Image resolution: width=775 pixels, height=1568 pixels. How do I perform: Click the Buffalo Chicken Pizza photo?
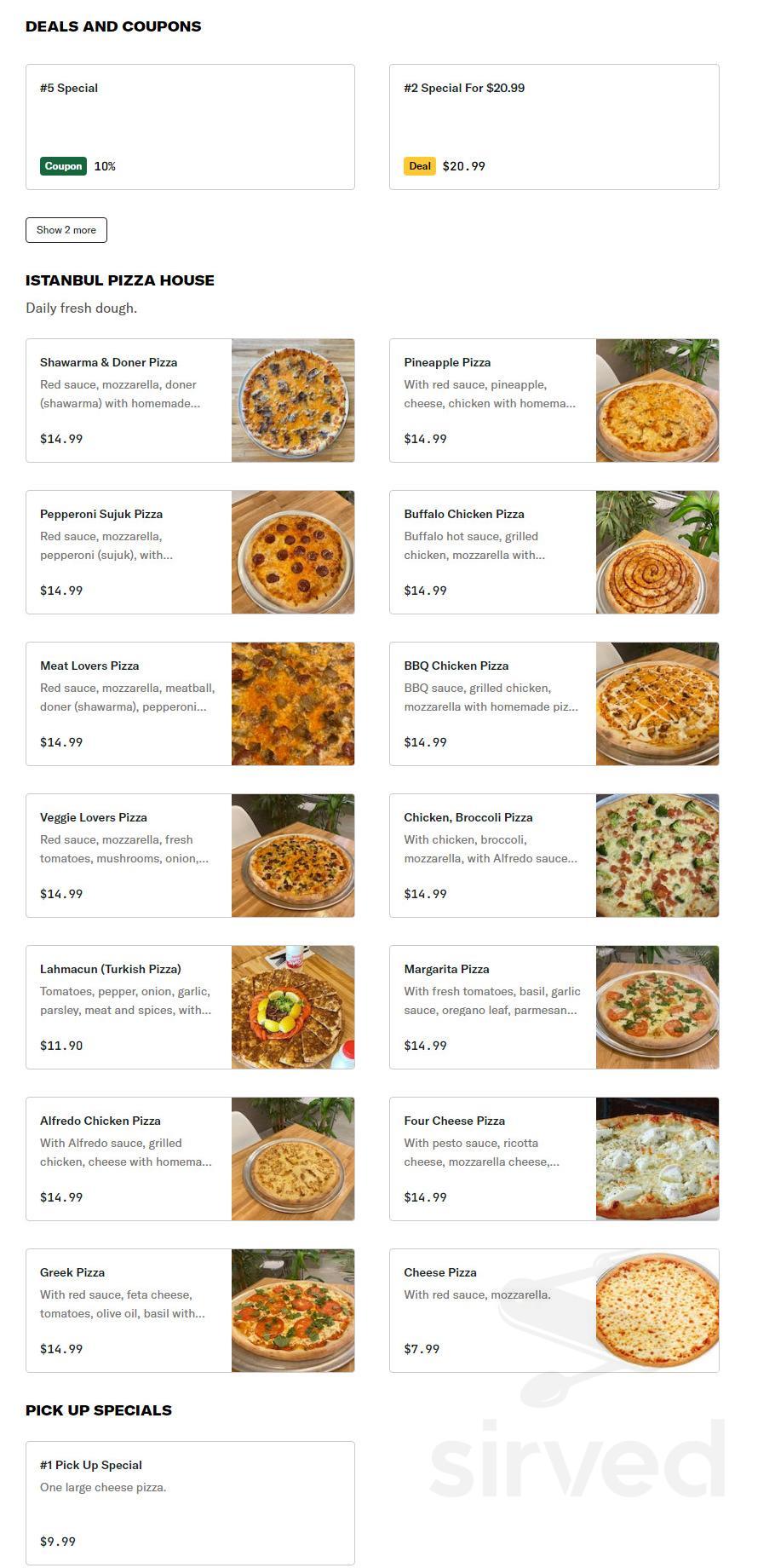click(x=657, y=551)
